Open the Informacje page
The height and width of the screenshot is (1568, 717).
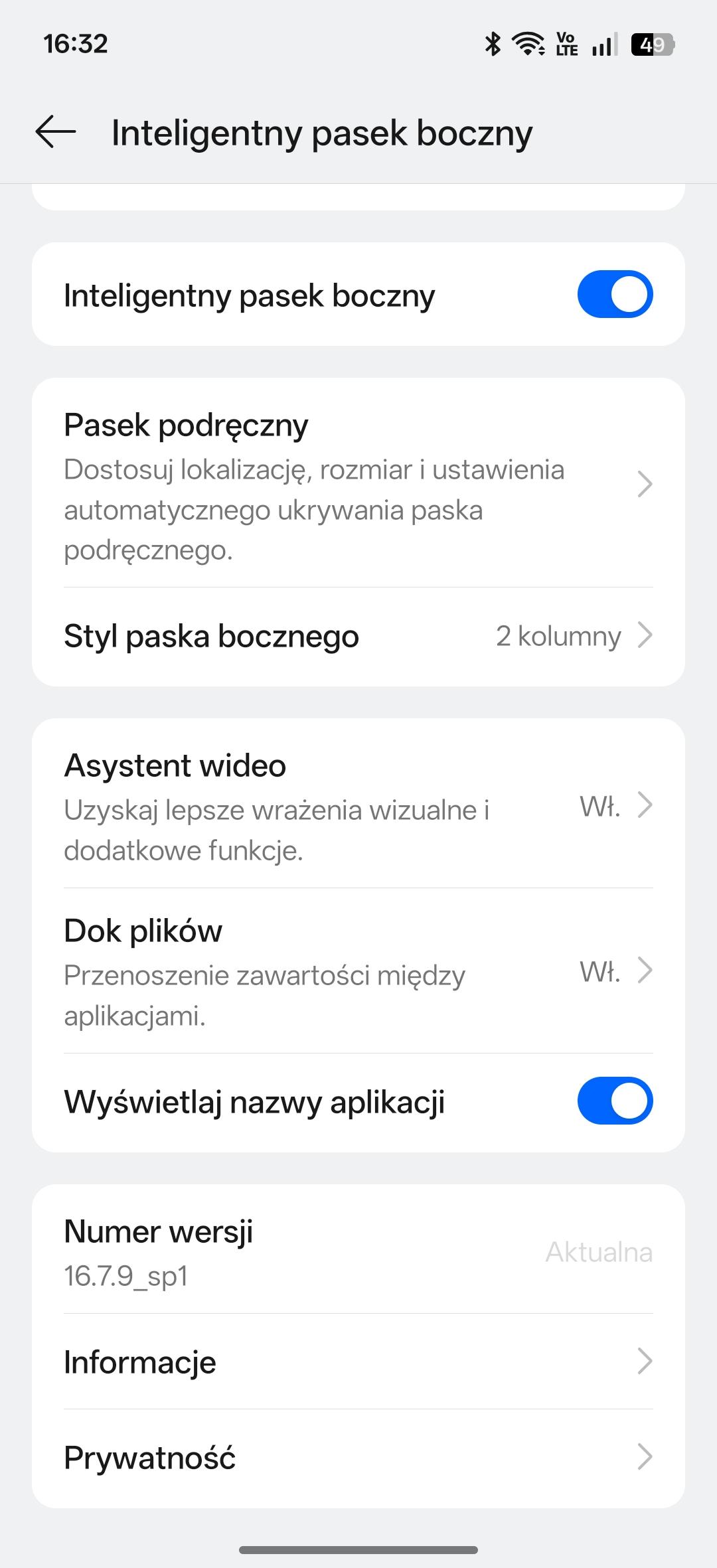358,1362
